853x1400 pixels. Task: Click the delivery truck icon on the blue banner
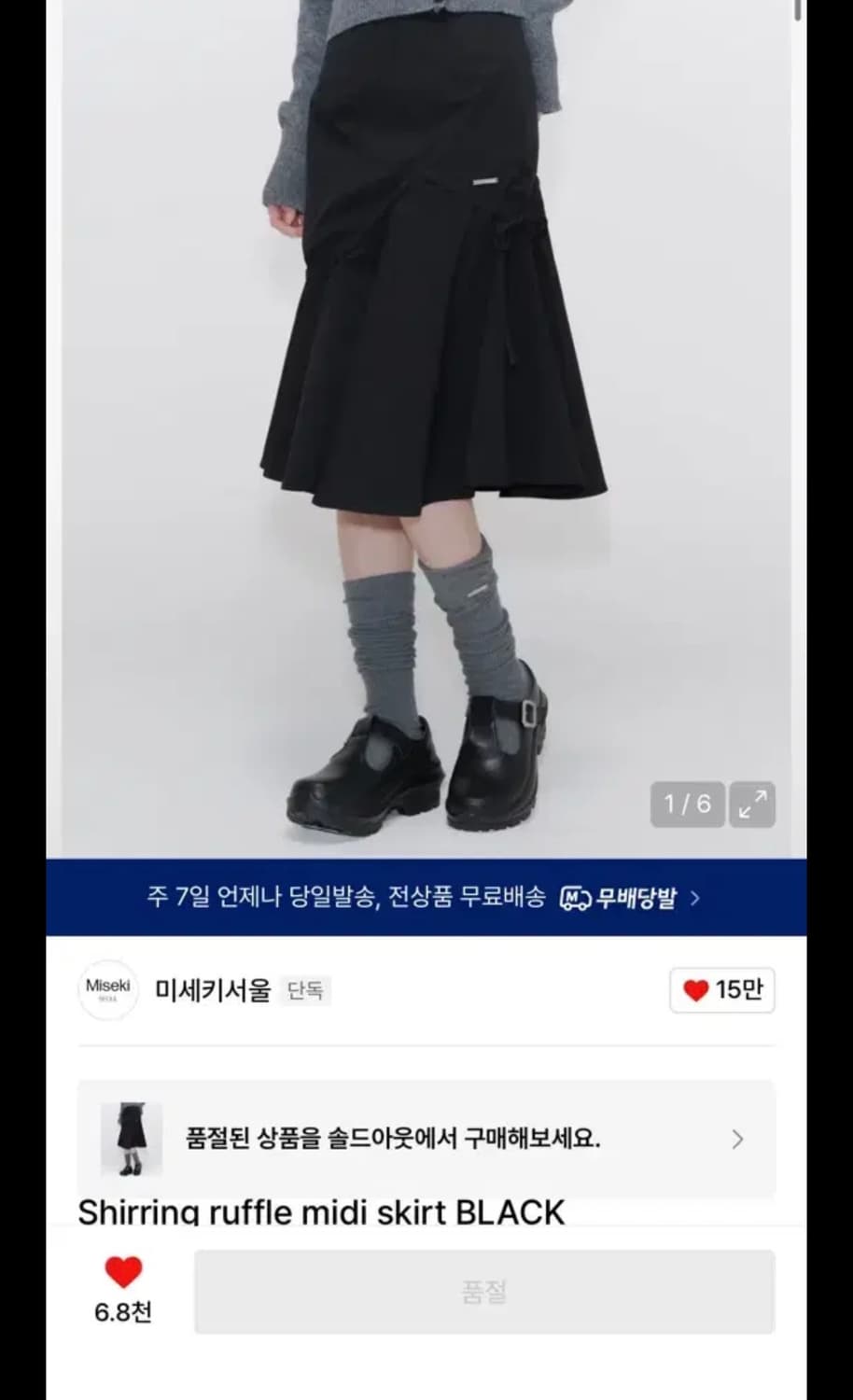575,898
